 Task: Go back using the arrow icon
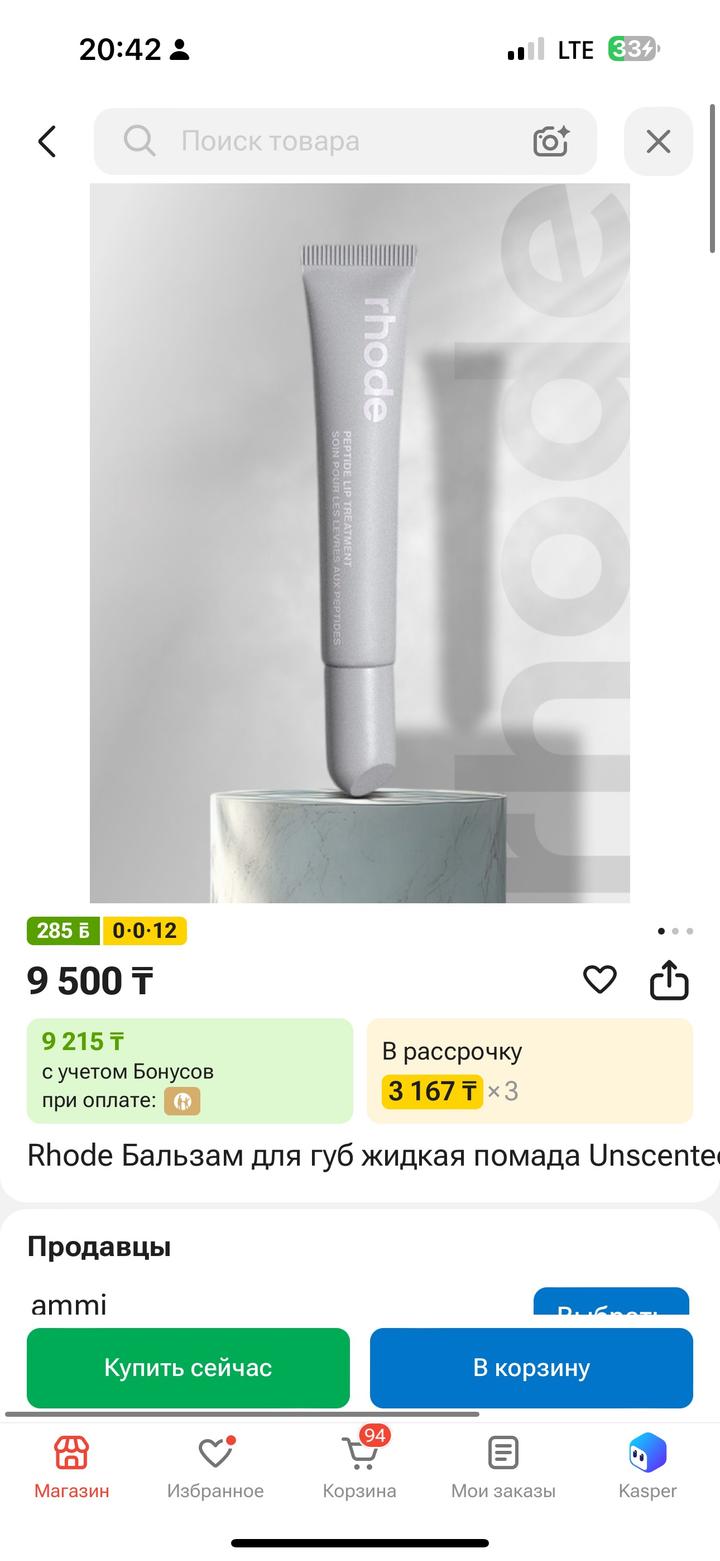pyautogui.click(x=47, y=141)
